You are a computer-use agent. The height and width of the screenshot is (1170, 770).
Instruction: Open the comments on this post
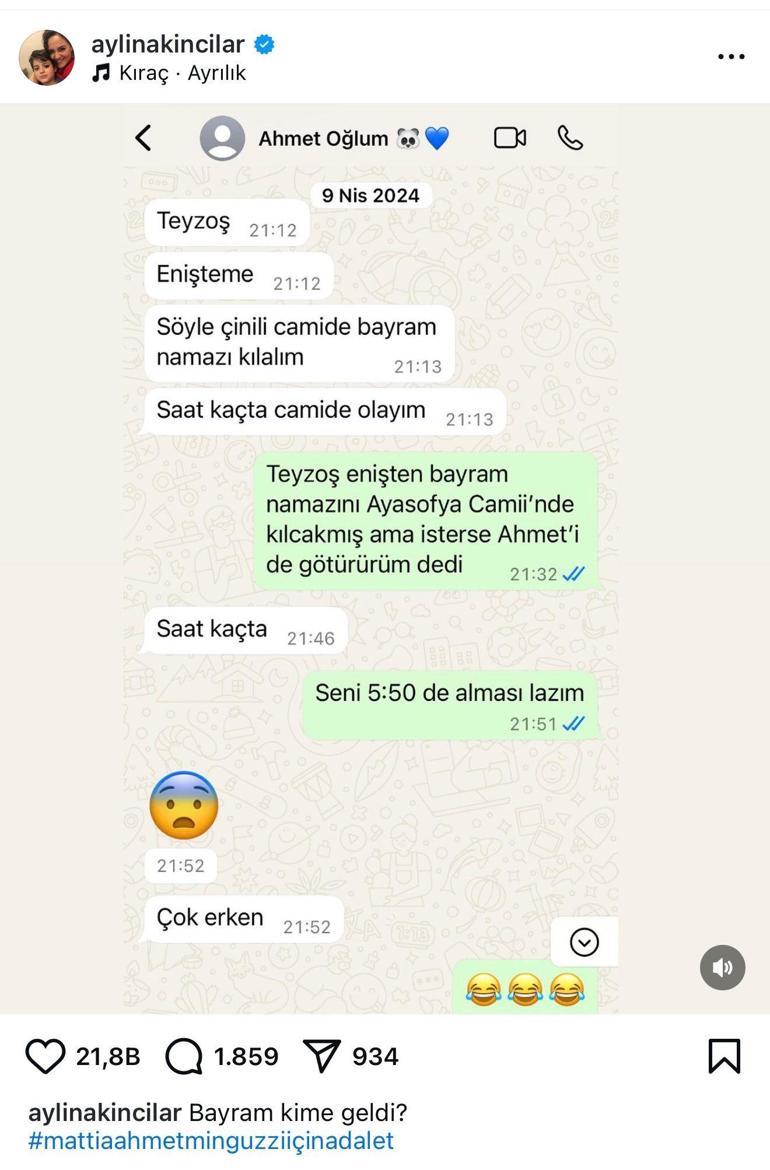click(x=184, y=1056)
